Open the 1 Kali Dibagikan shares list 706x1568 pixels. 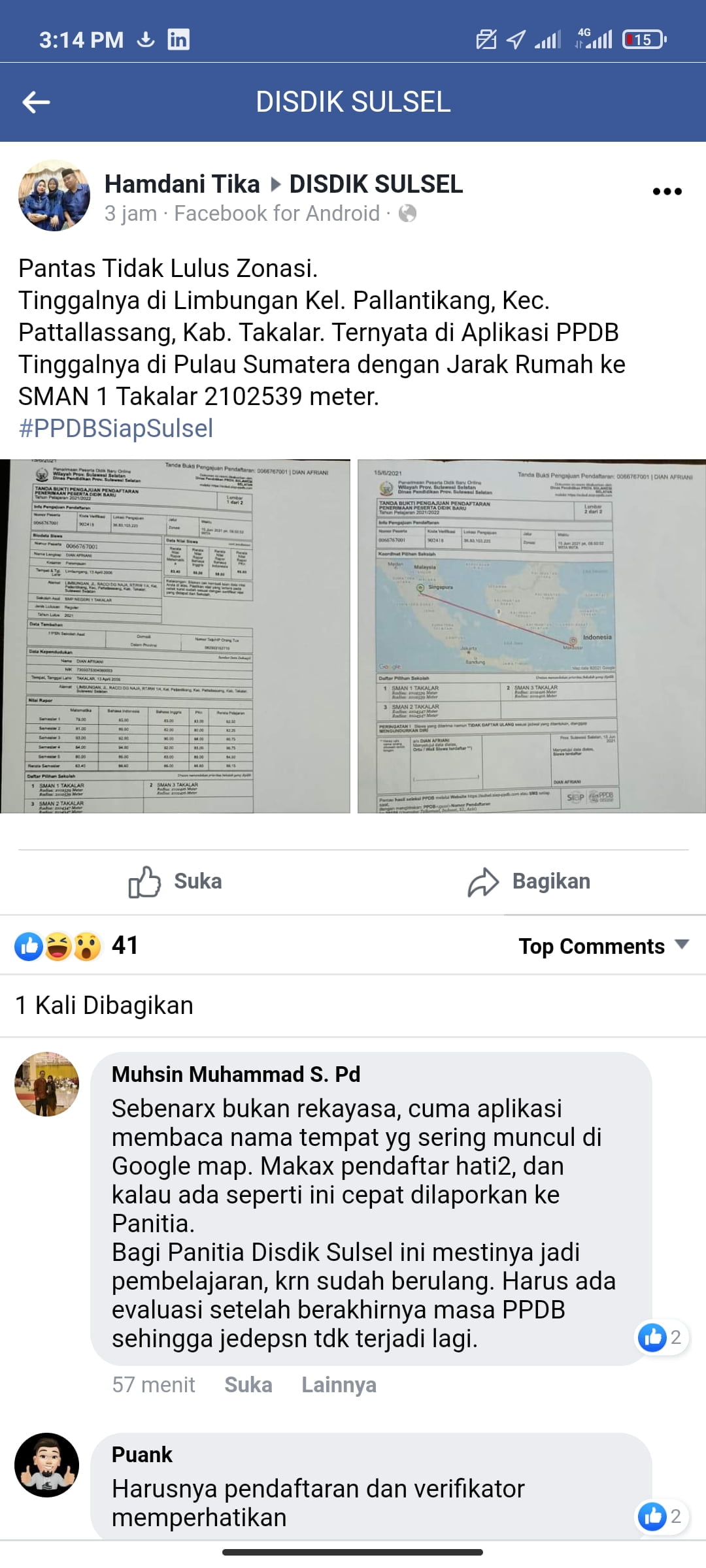coord(105,1005)
